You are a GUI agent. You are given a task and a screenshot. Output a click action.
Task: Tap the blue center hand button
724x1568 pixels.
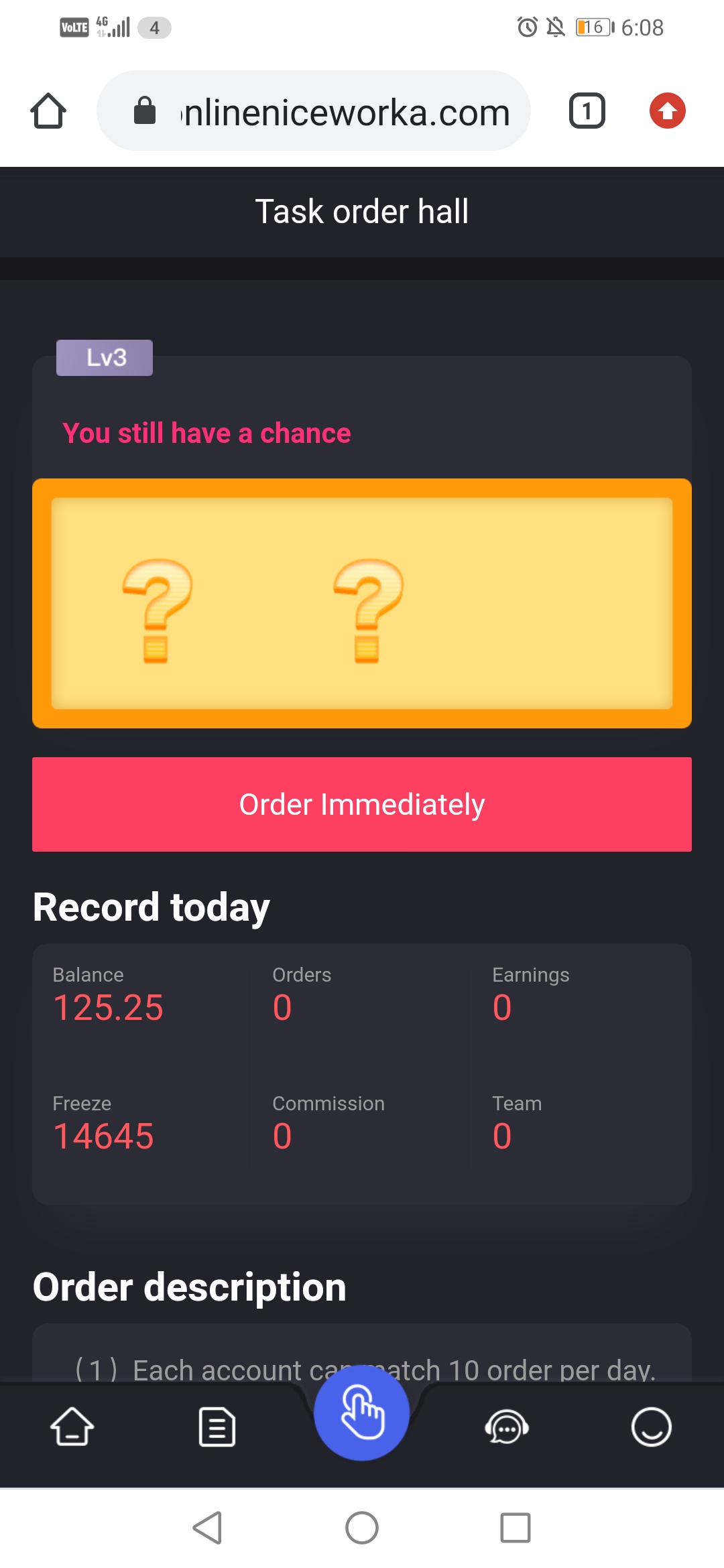click(x=362, y=1413)
